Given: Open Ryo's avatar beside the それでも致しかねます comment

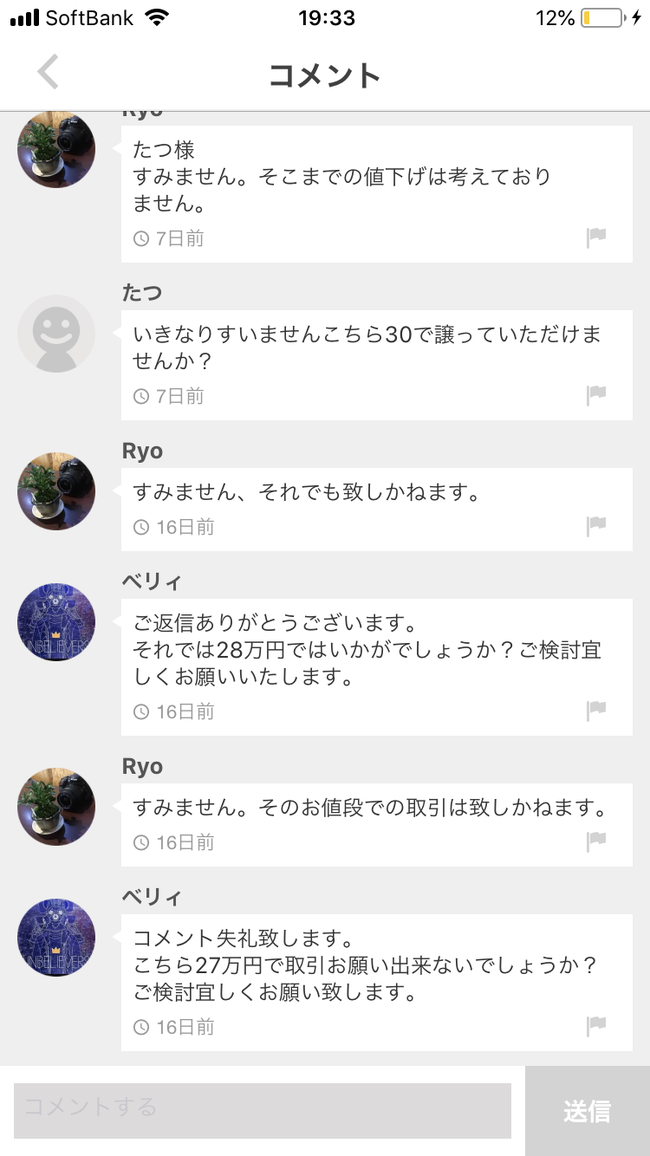Looking at the screenshot, I should click(x=56, y=491).
